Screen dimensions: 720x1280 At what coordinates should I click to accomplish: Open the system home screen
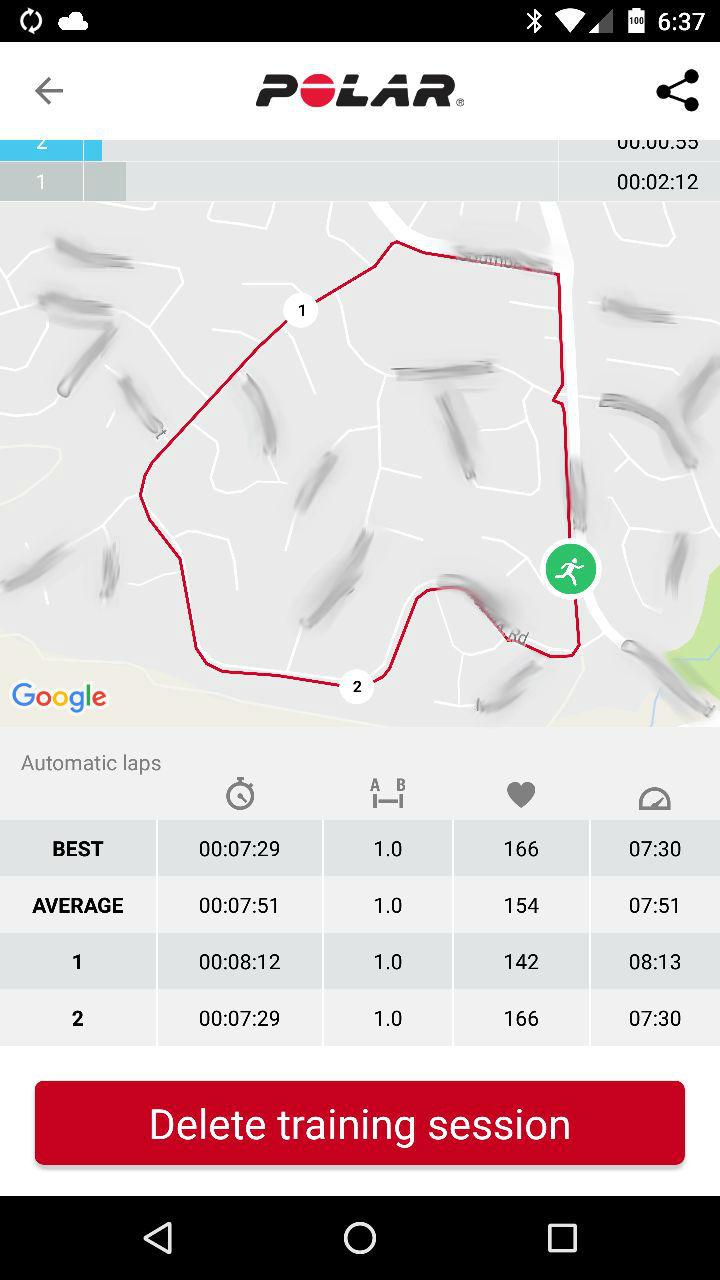(x=360, y=1238)
